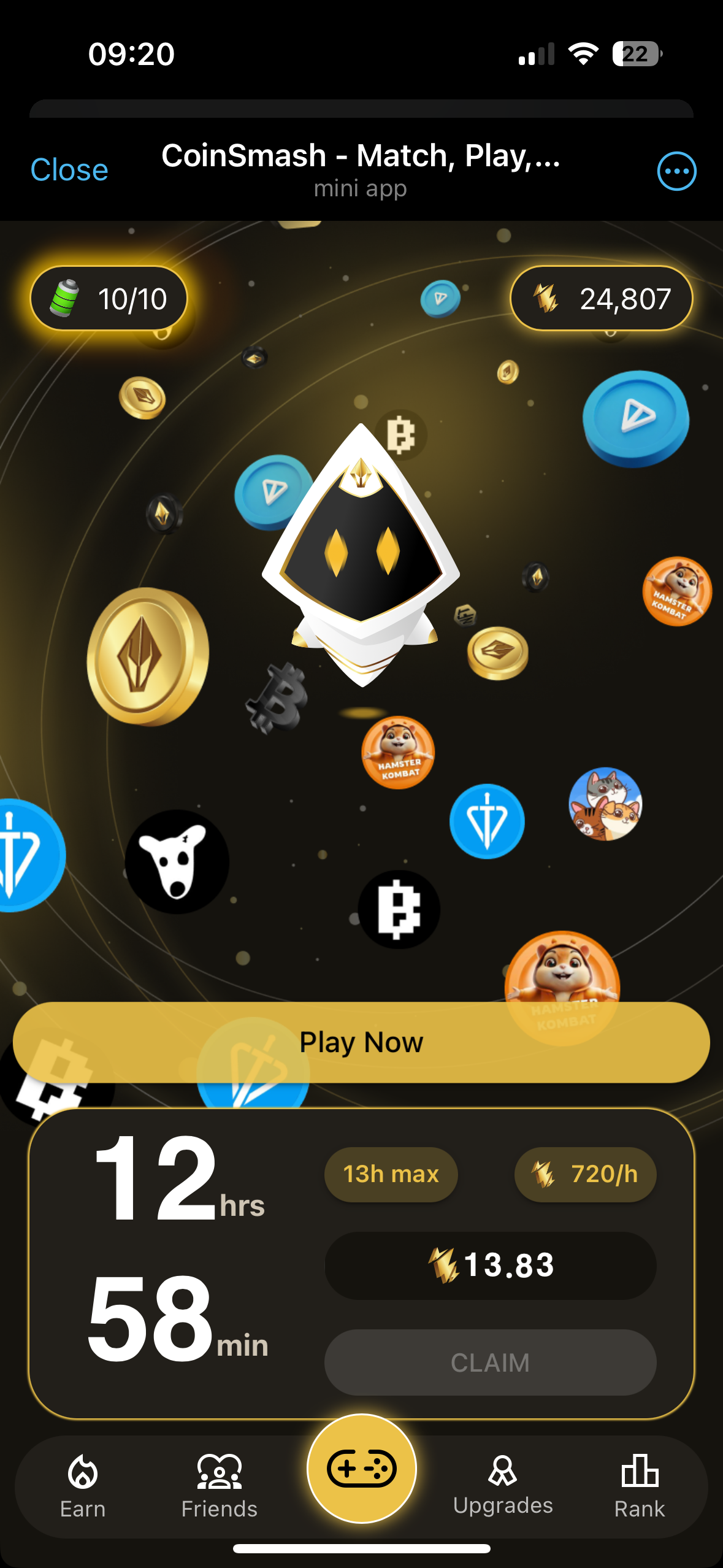Claim the accumulated coins
Image resolution: width=723 pixels, height=1568 pixels.
[x=490, y=1362]
